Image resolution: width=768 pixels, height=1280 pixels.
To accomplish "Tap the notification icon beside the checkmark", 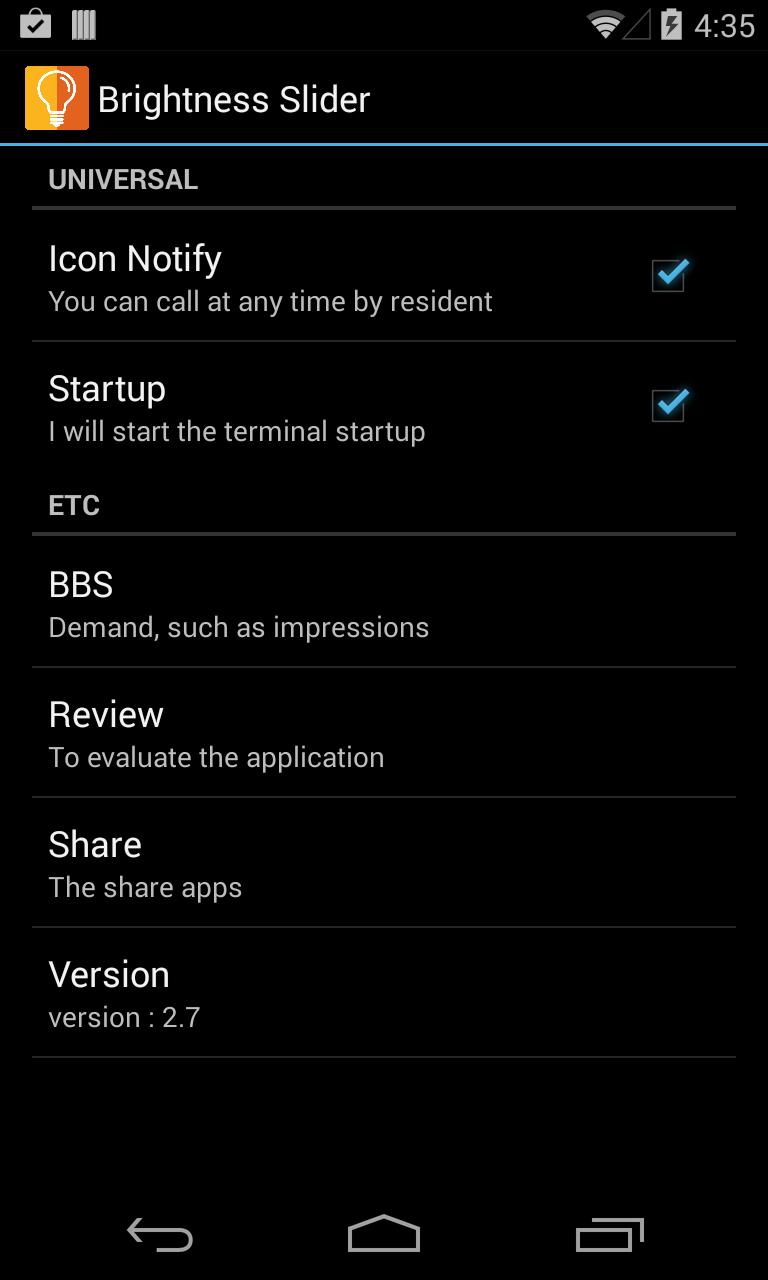I will (84, 22).
